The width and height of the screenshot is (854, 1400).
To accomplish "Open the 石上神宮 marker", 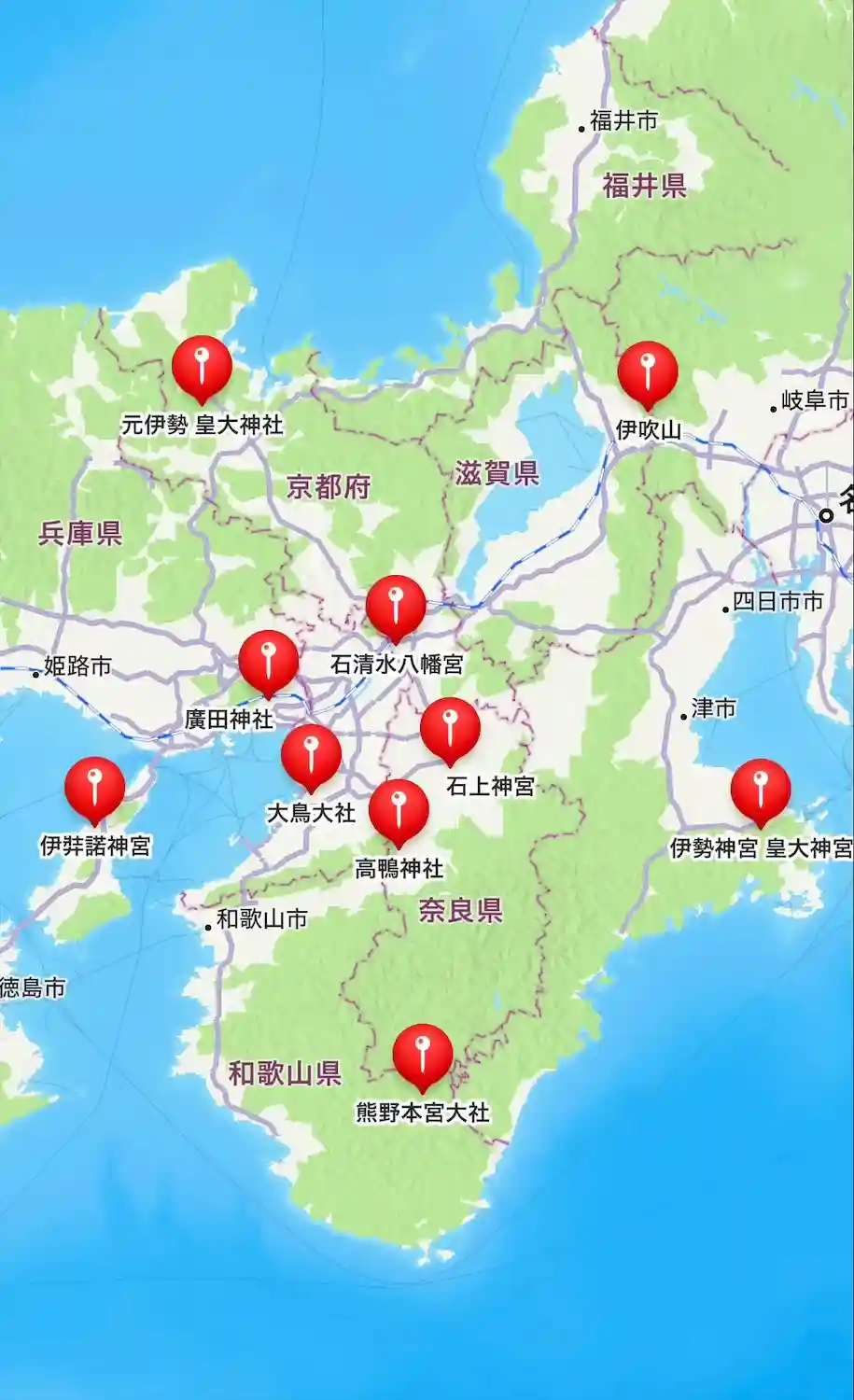I will pos(450,727).
